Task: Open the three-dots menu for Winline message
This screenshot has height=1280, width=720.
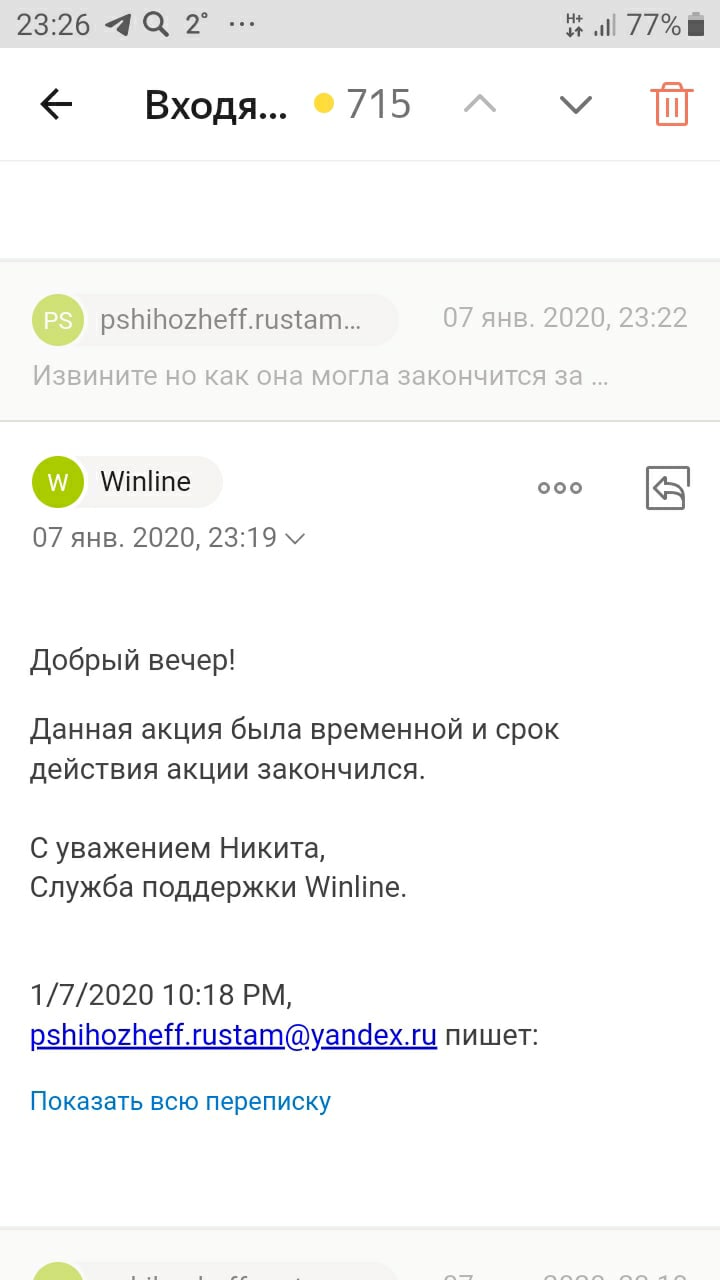Action: [x=560, y=488]
